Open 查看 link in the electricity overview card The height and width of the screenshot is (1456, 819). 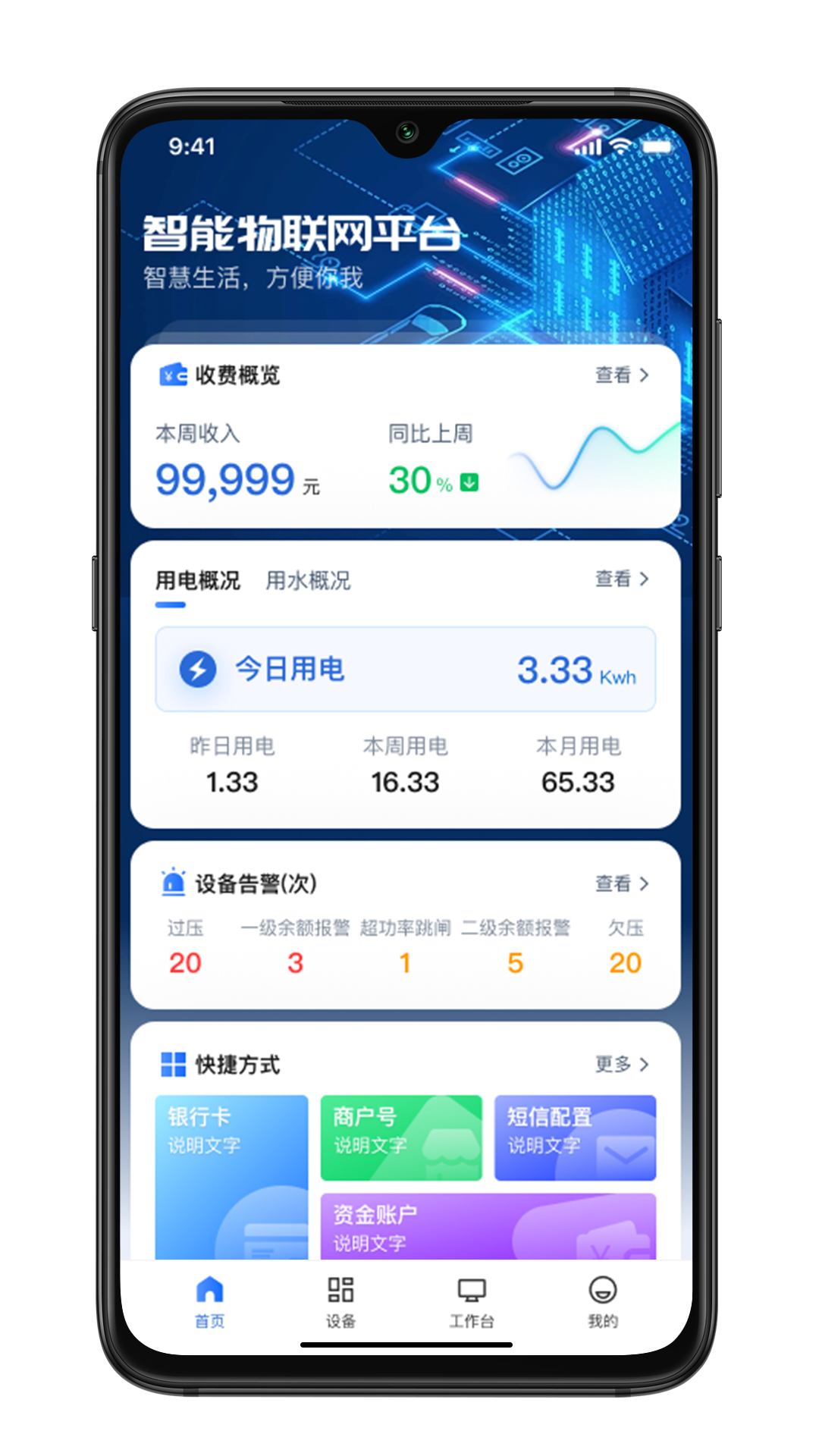click(x=621, y=579)
